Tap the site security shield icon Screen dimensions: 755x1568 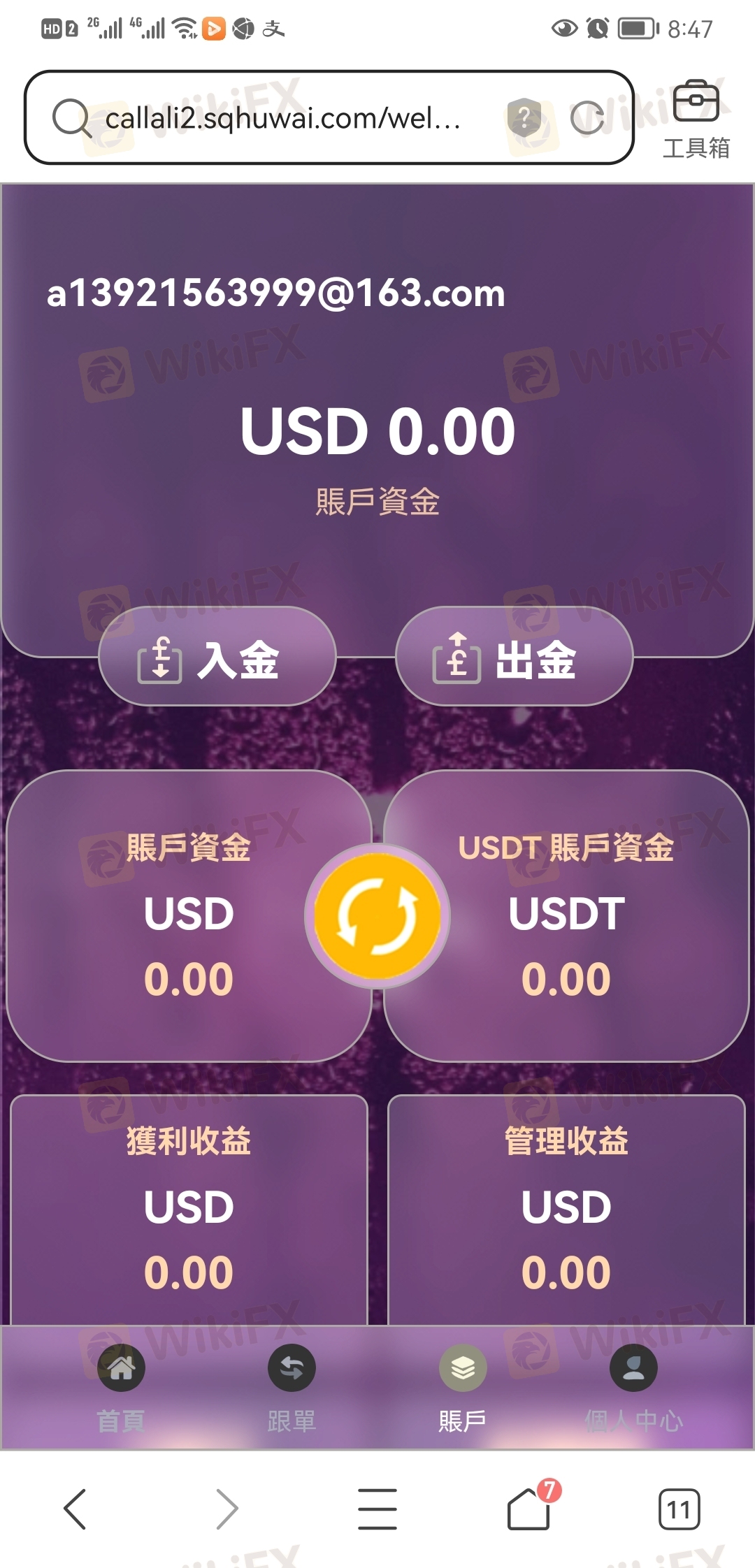point(524,118)
